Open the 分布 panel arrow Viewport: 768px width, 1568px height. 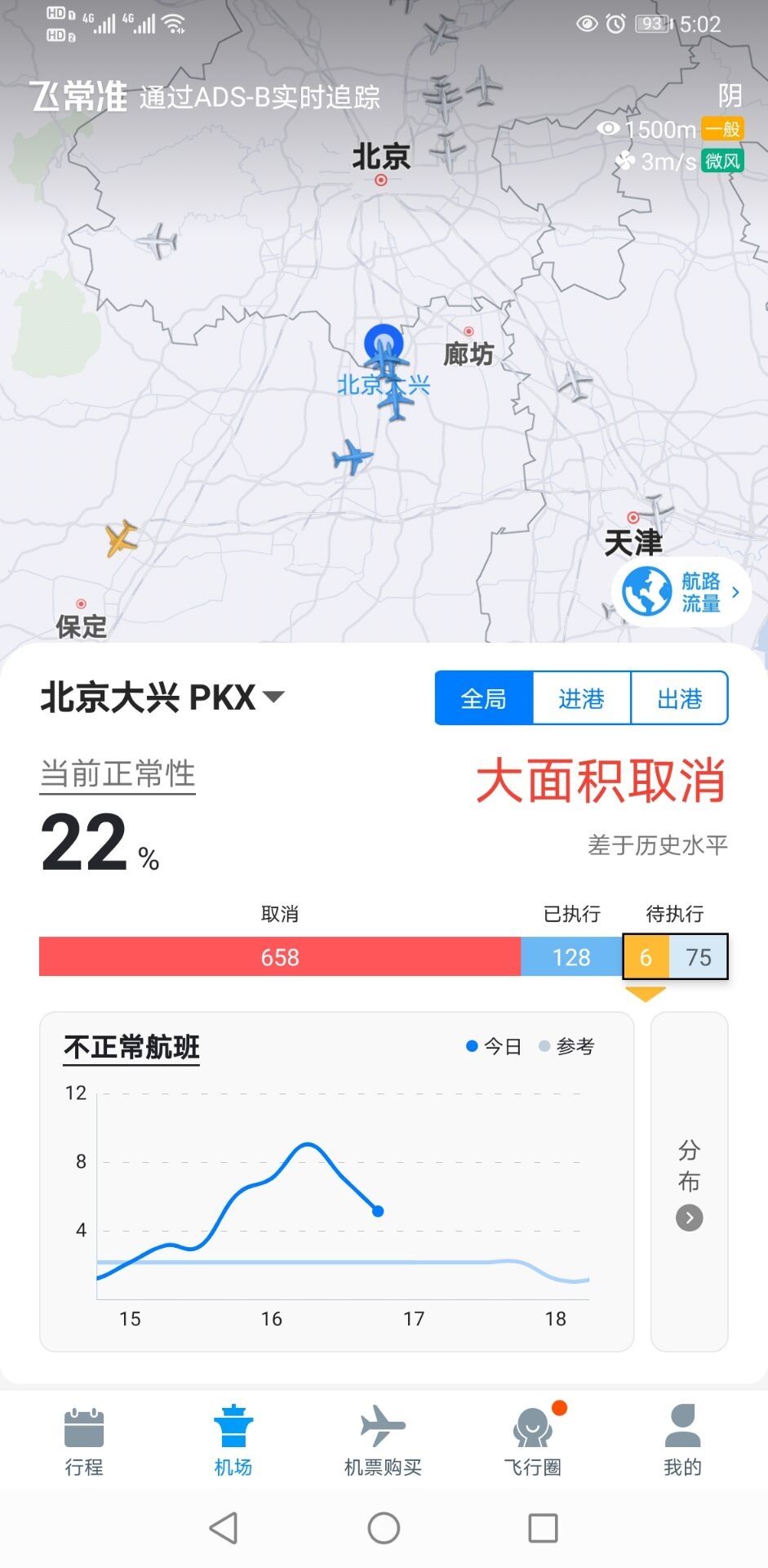pyautogui.click(x=689, y=1218)
